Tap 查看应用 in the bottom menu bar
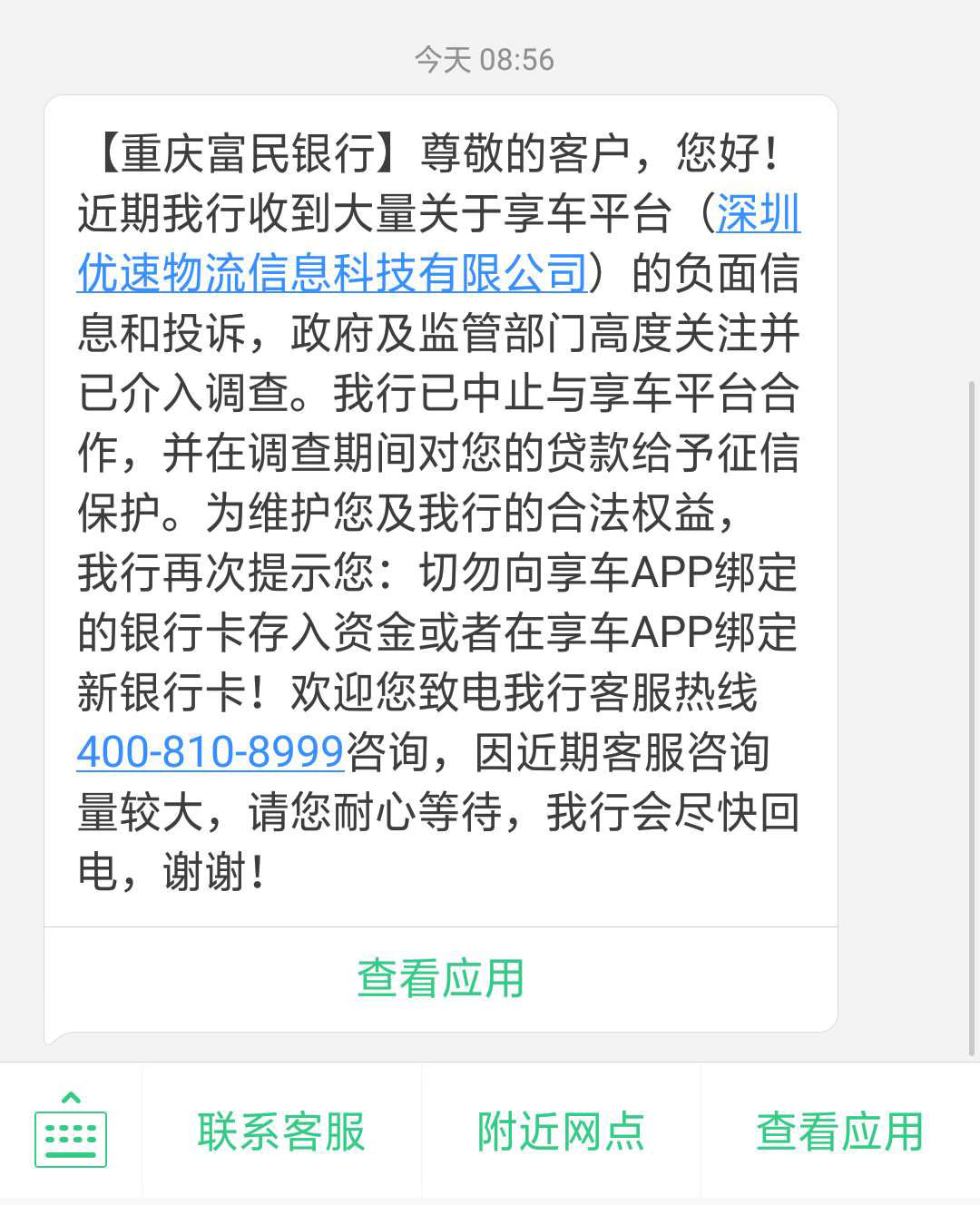Image resolution: width=980 pixels, height=1205 pixels. [840, 1132]
